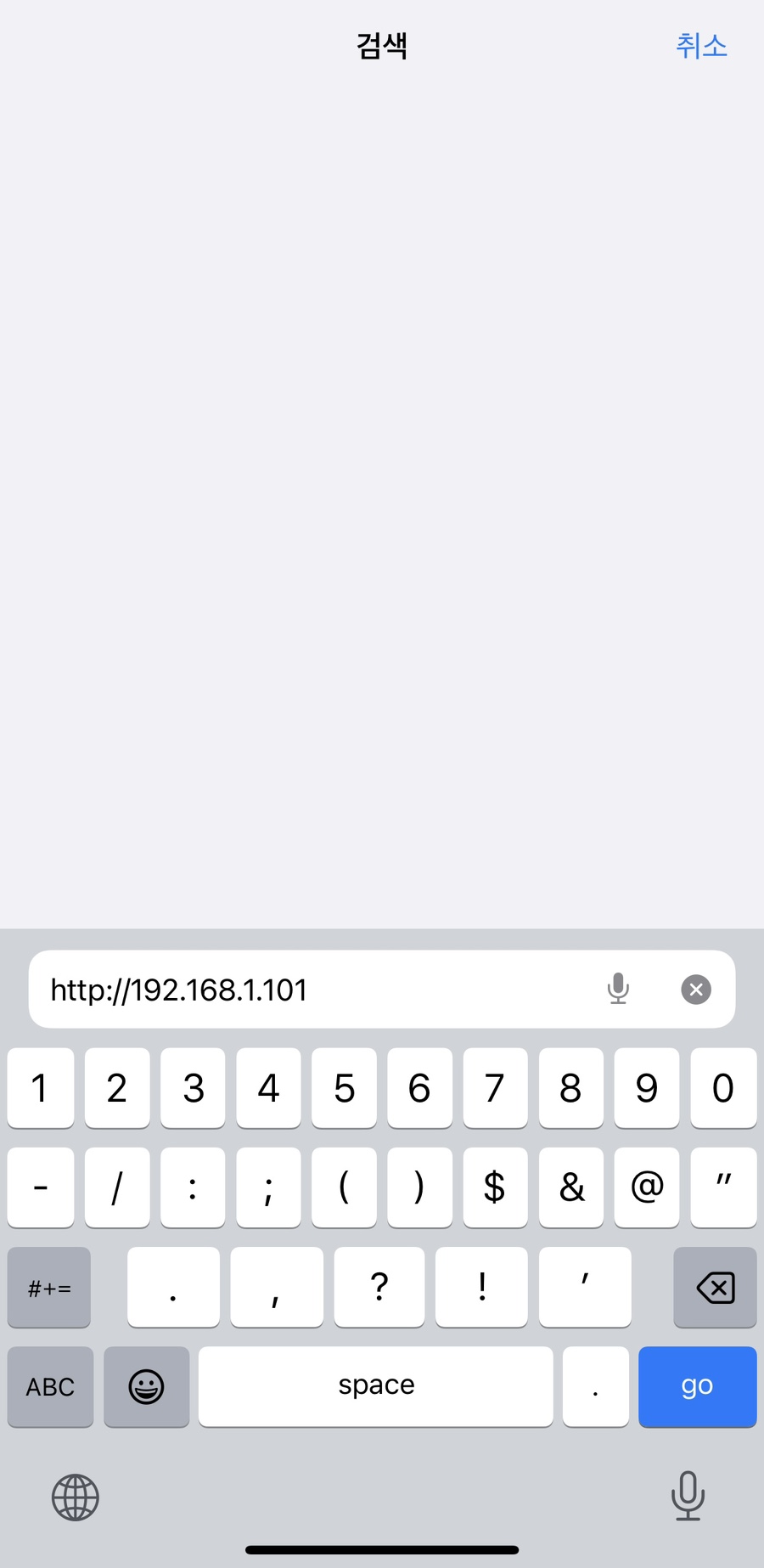Start dictation with the bottom microphone

[x=688, y=1496]
